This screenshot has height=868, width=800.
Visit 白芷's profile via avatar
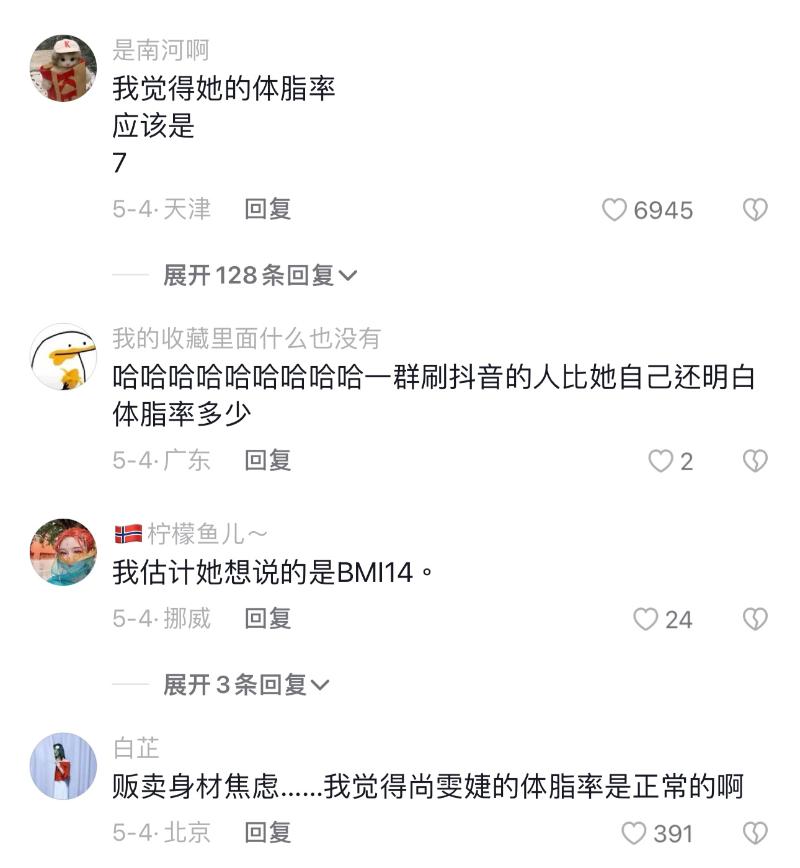pos(64,766)
